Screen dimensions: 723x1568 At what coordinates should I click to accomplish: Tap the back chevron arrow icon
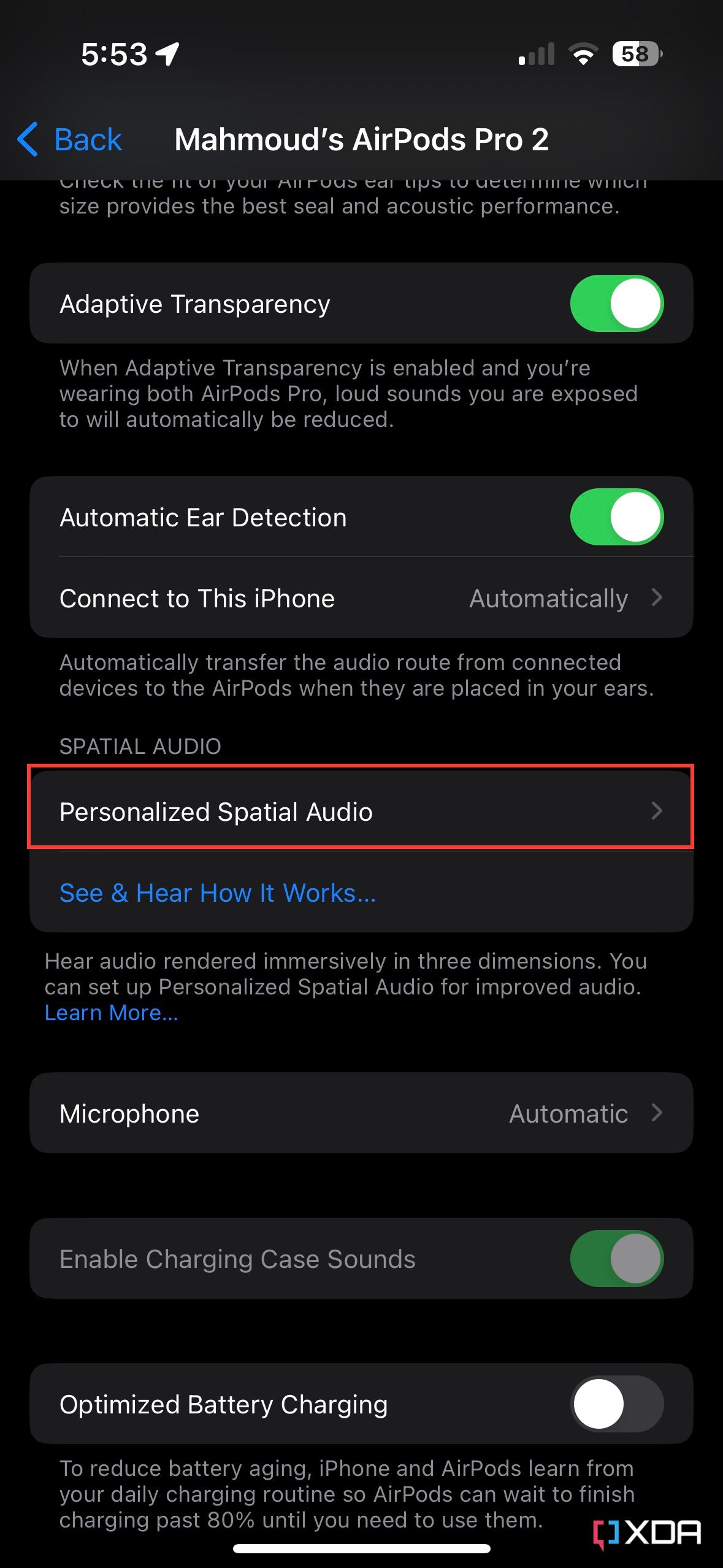pyautogui.click(x=28, y=139)
